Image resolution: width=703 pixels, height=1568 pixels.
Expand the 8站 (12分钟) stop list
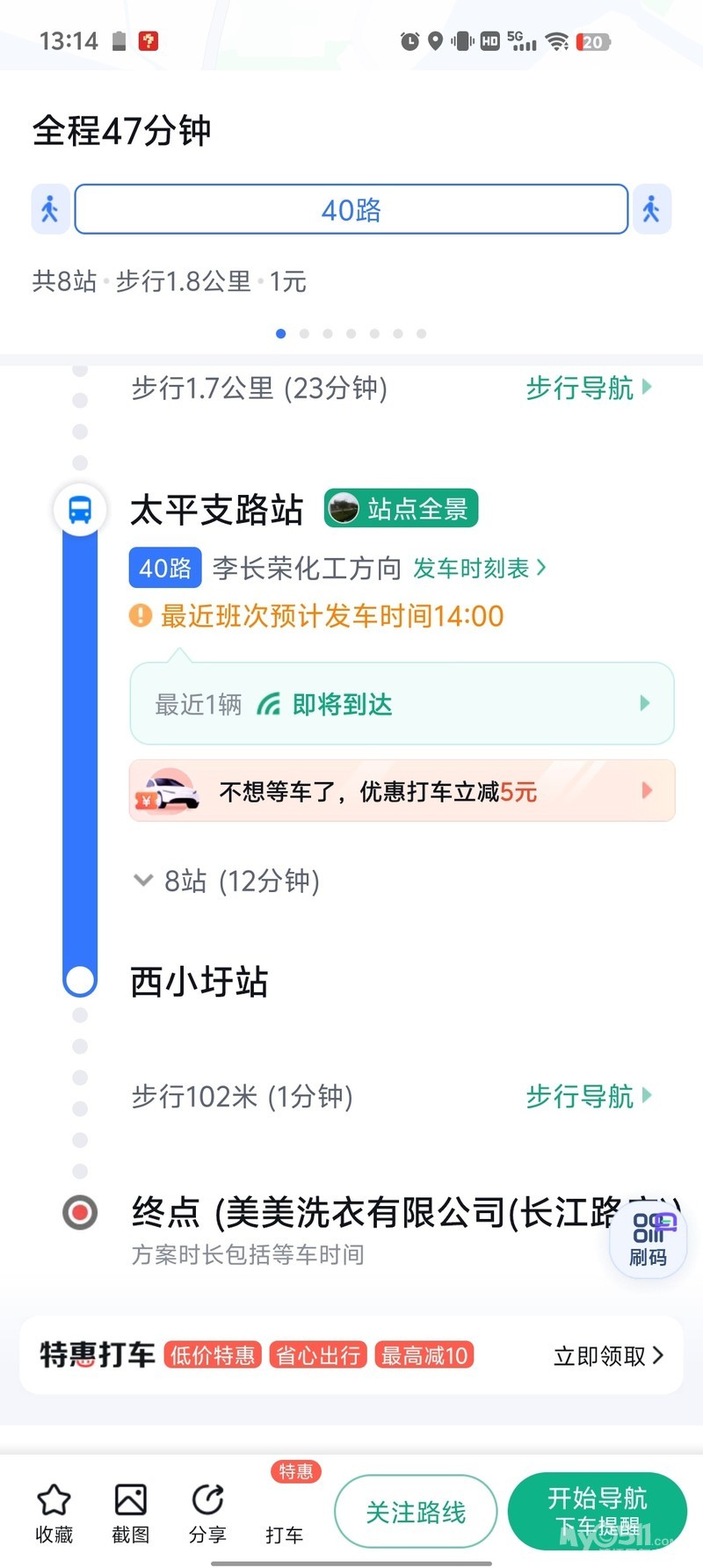228,881
